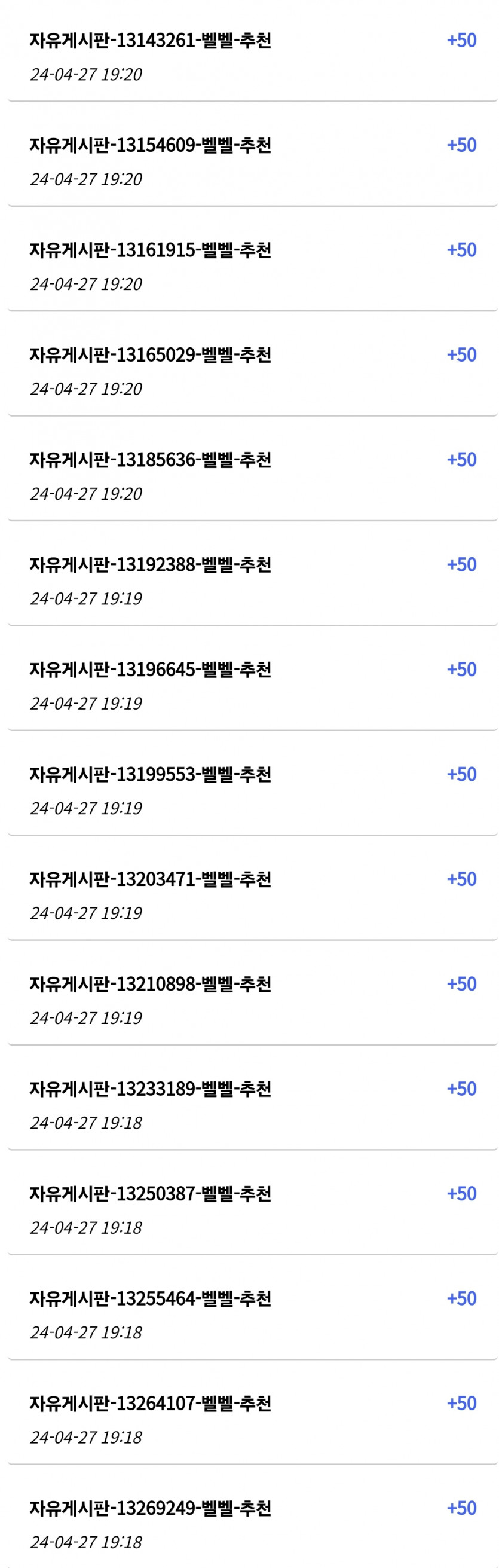View the 자유게시판-13250387 entry
Screen dimensions: 499x1568
[x=151, y=1193]
